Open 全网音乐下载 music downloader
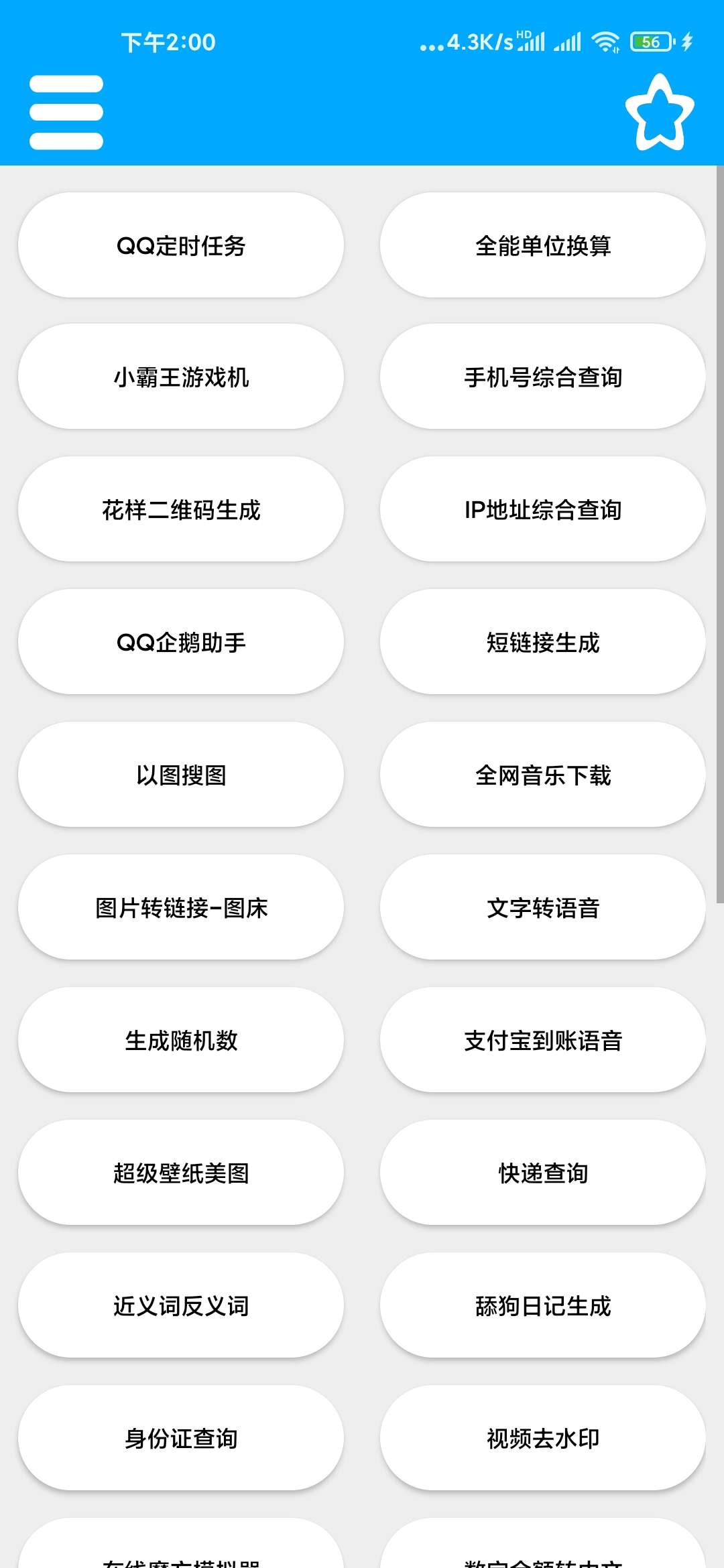Image resolution: width=724 pixels, height=1568 pixels. (x=543, y=775)
